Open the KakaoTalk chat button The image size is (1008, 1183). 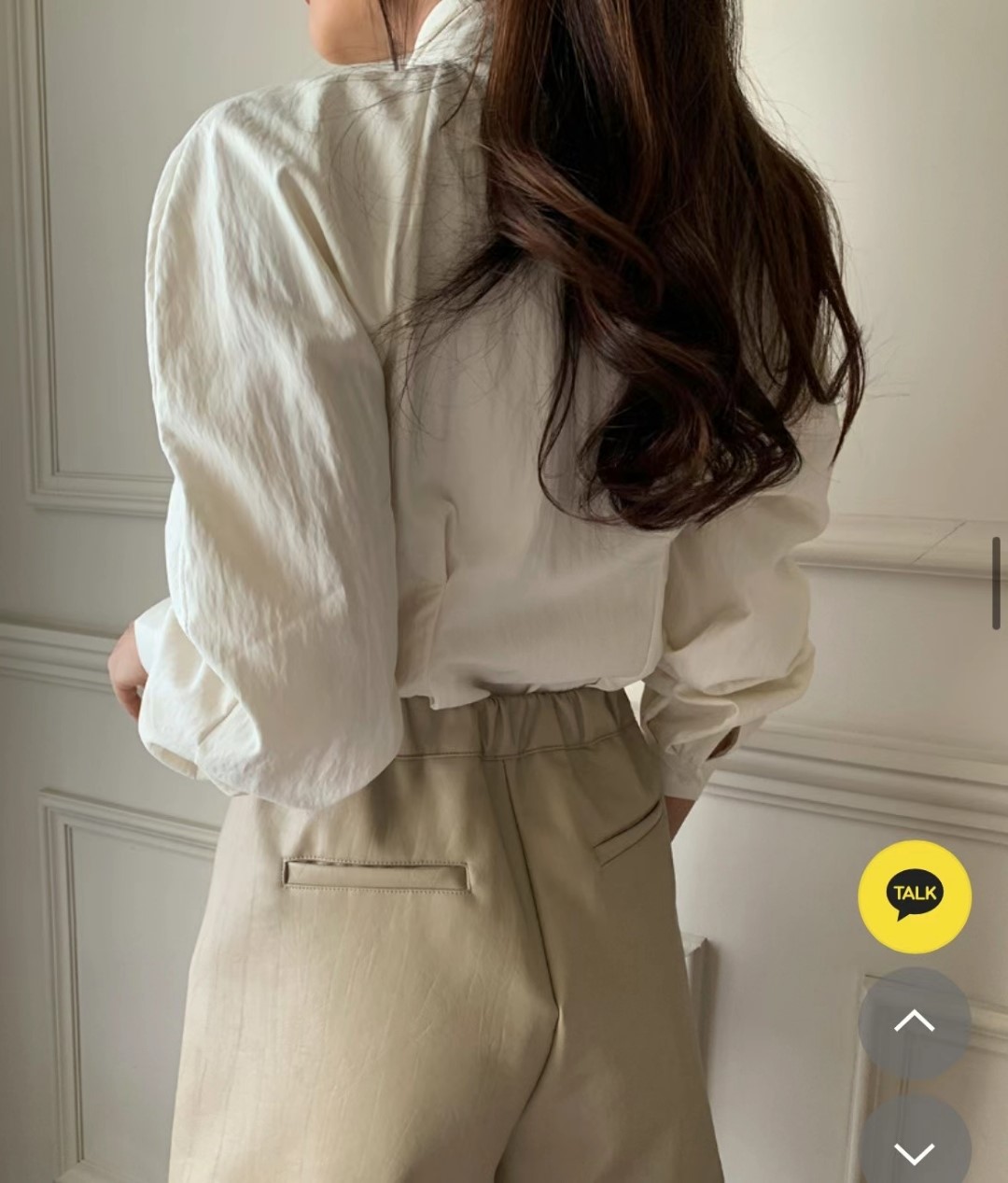pyautogui.click(x=914, y=895)
